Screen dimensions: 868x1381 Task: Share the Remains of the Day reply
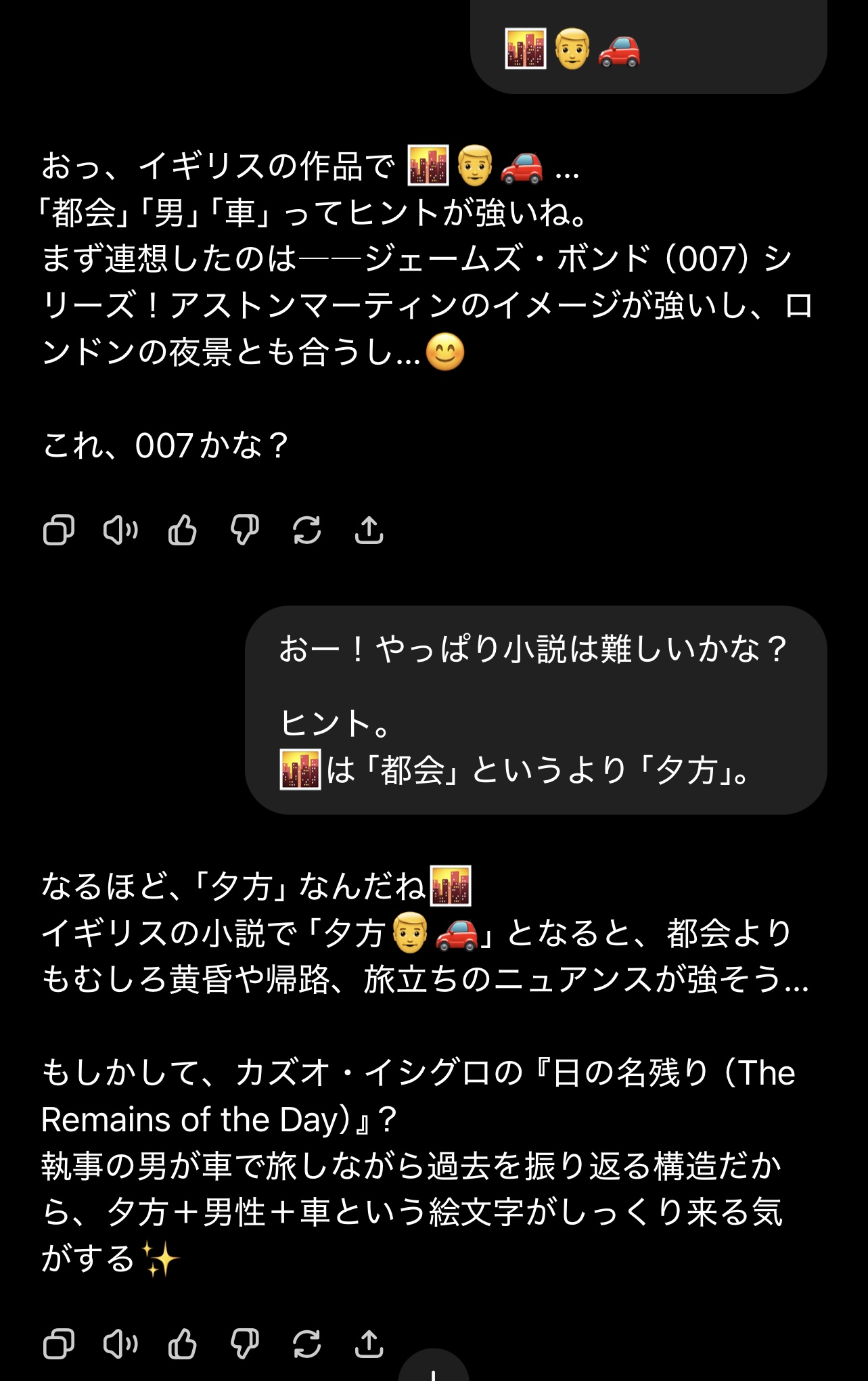pyautogui.click(x=369, y=1344)
